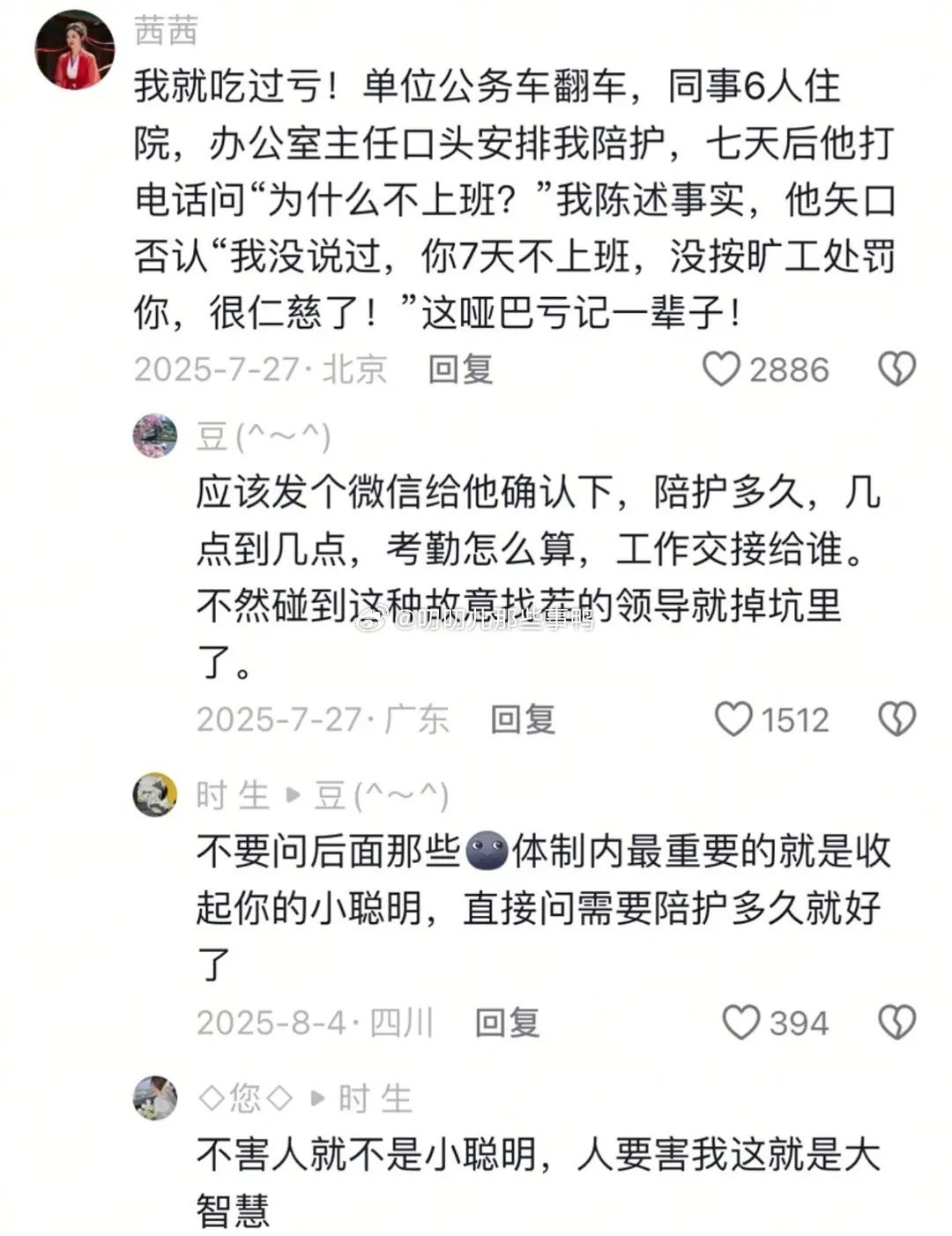
Task: Click the dislike icon beside 1512 likes
Action: pyautogui.click(x=897, y=720)
